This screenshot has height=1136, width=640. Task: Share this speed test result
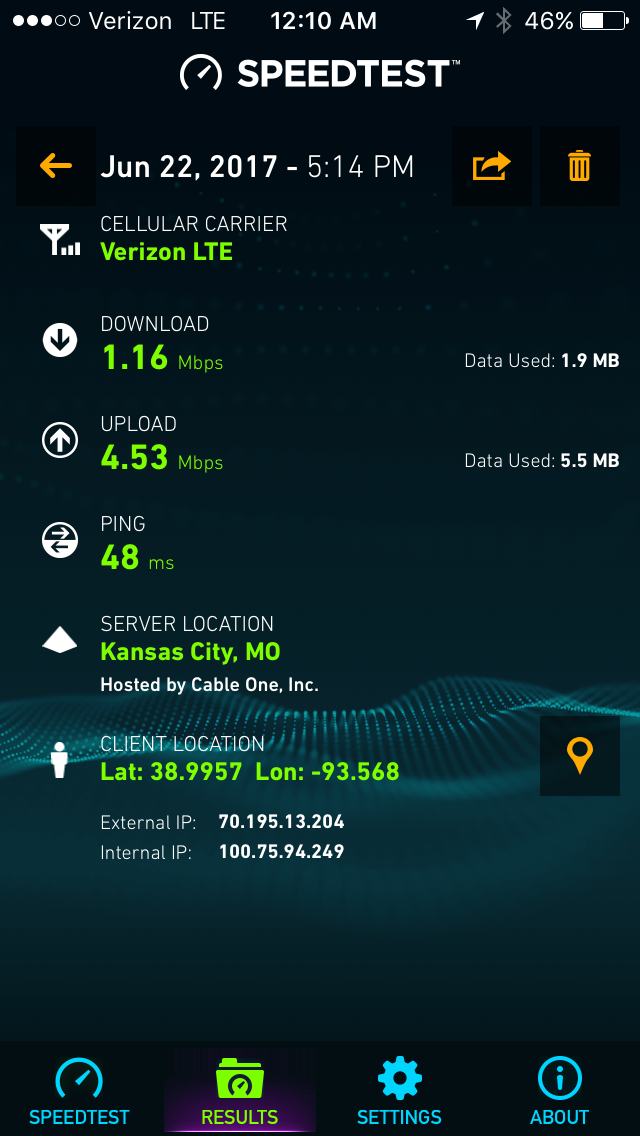click(491, 166)
